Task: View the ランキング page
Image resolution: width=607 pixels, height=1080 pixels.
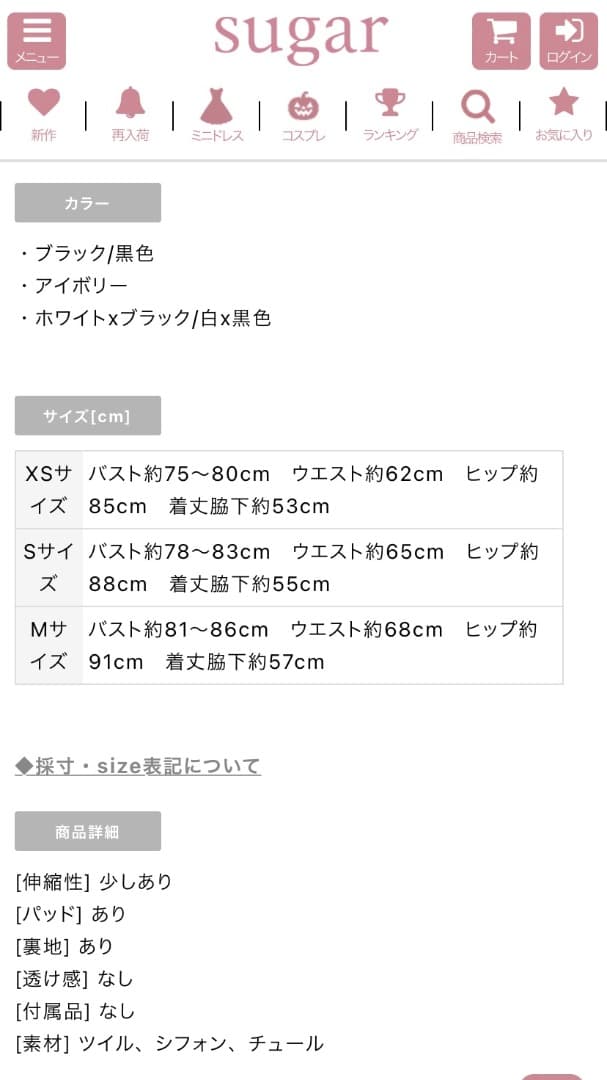Action: click(390, 115)
